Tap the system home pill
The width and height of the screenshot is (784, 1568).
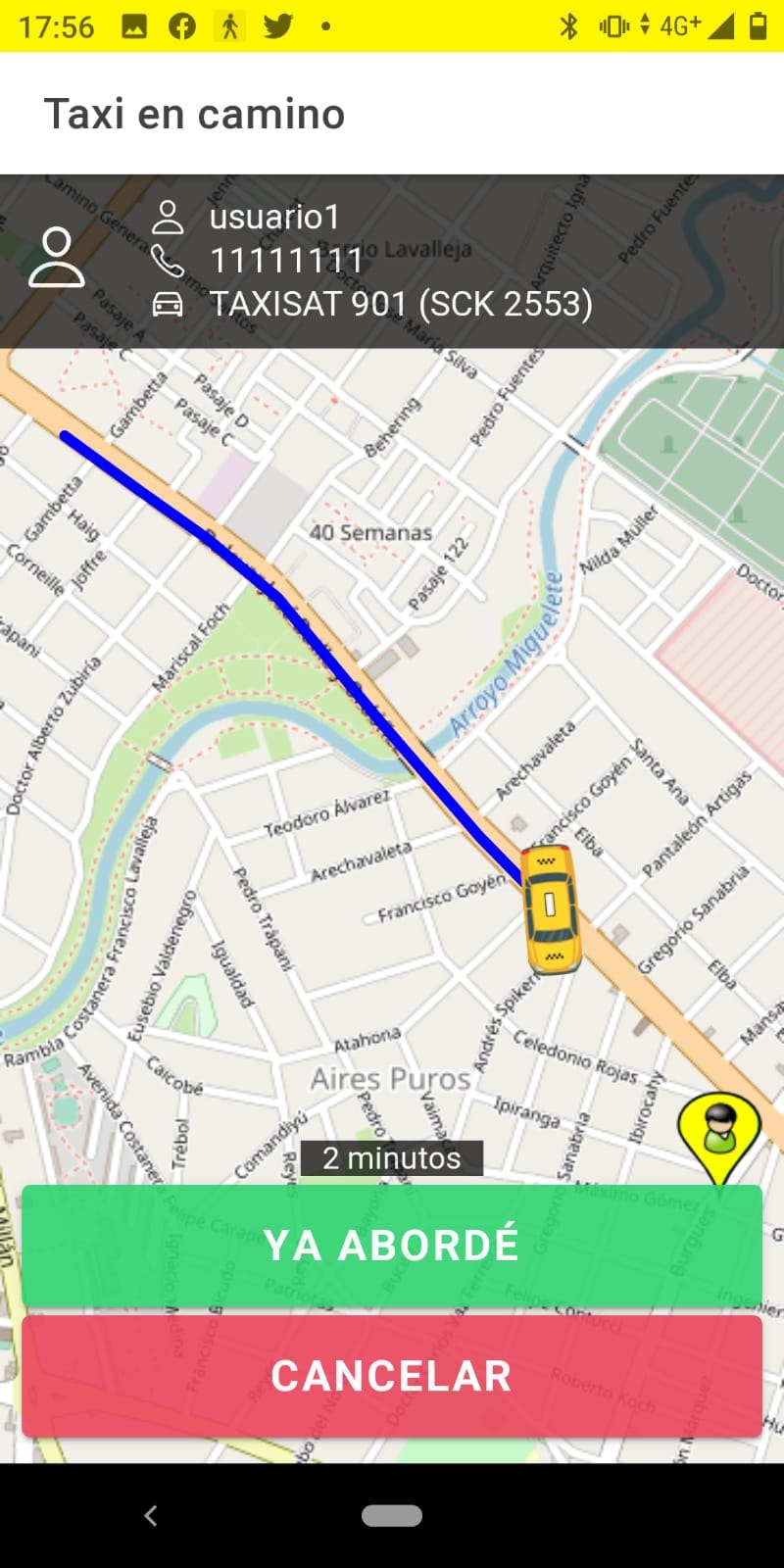[x=392, y=1515]
